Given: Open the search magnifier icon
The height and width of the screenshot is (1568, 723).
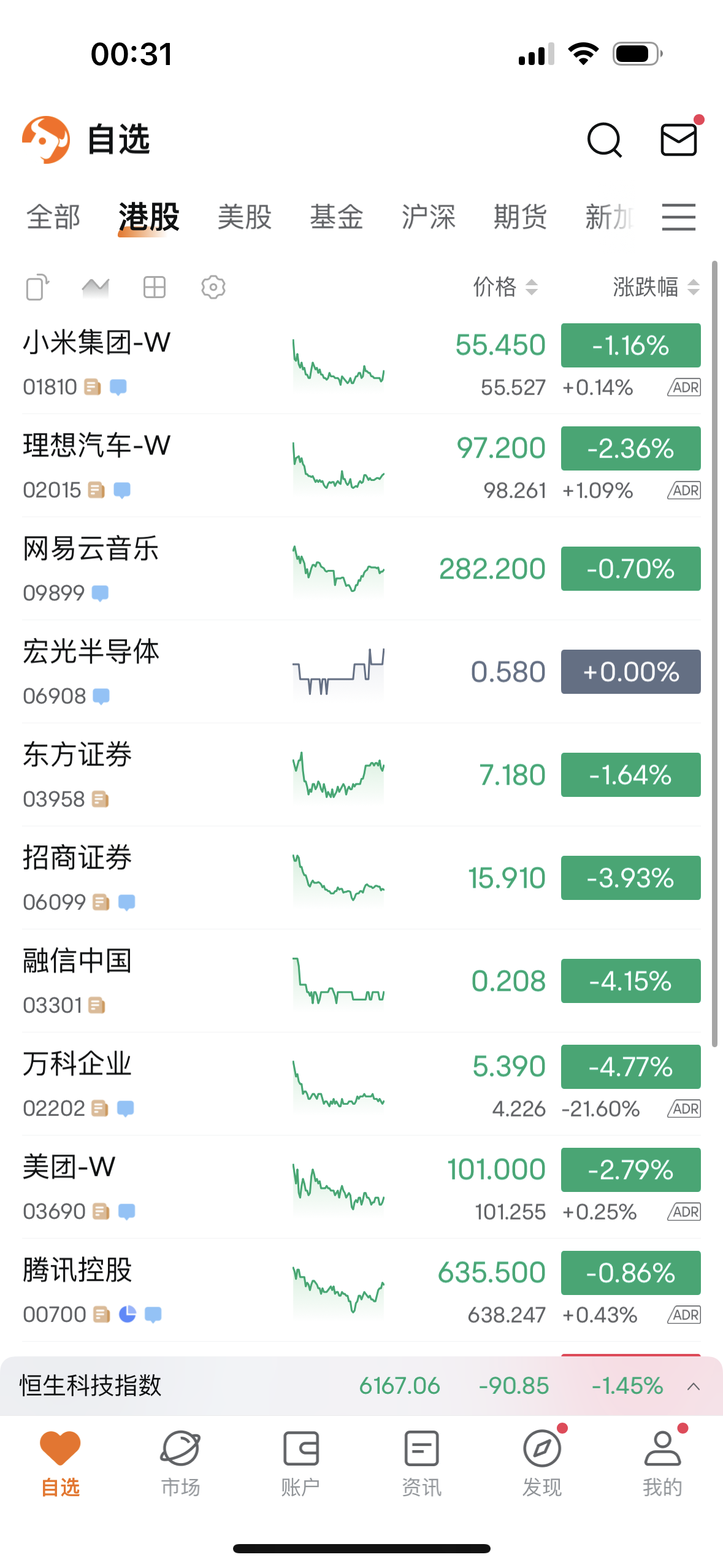Looking at the screenshot, I should coord(604,140).
